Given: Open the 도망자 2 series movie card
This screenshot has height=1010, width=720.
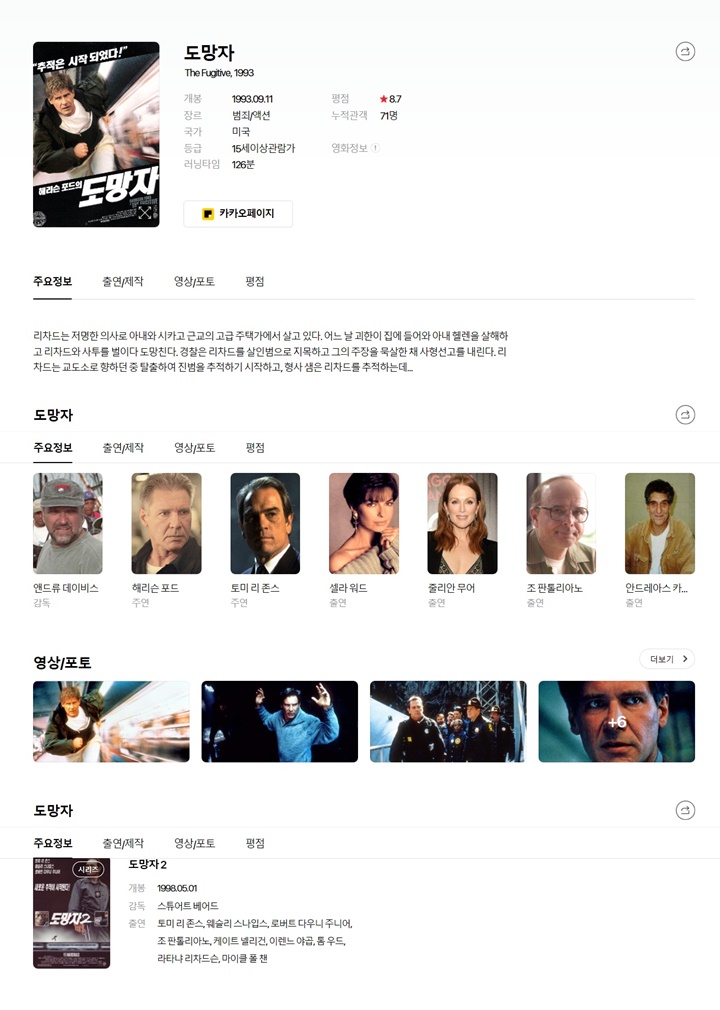Looking at the screenshot, I should (x=72, y=913).
